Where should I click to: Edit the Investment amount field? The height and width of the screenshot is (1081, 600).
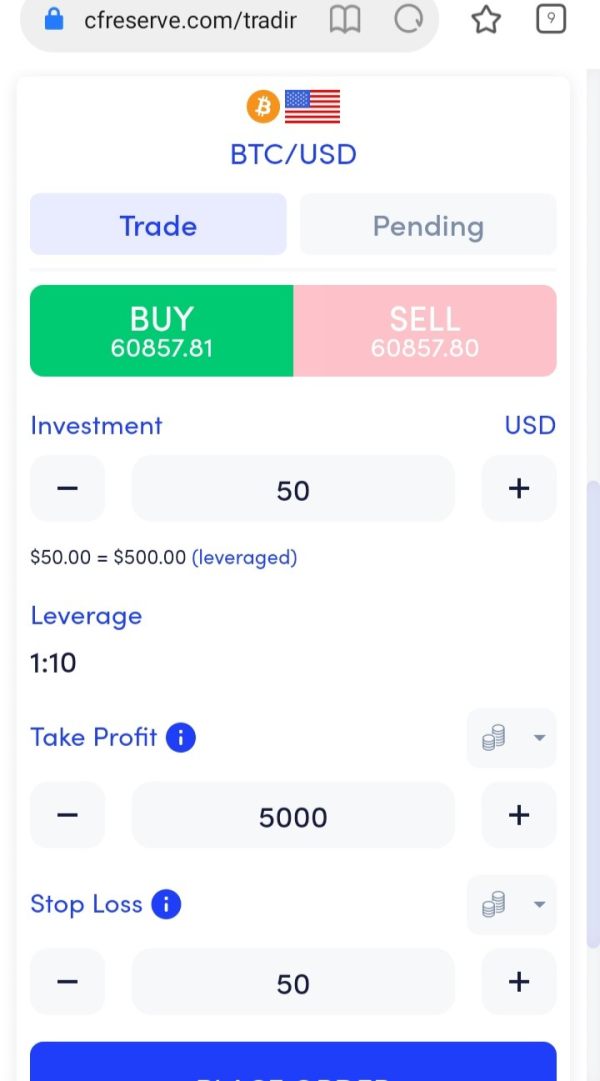(293, 489)
